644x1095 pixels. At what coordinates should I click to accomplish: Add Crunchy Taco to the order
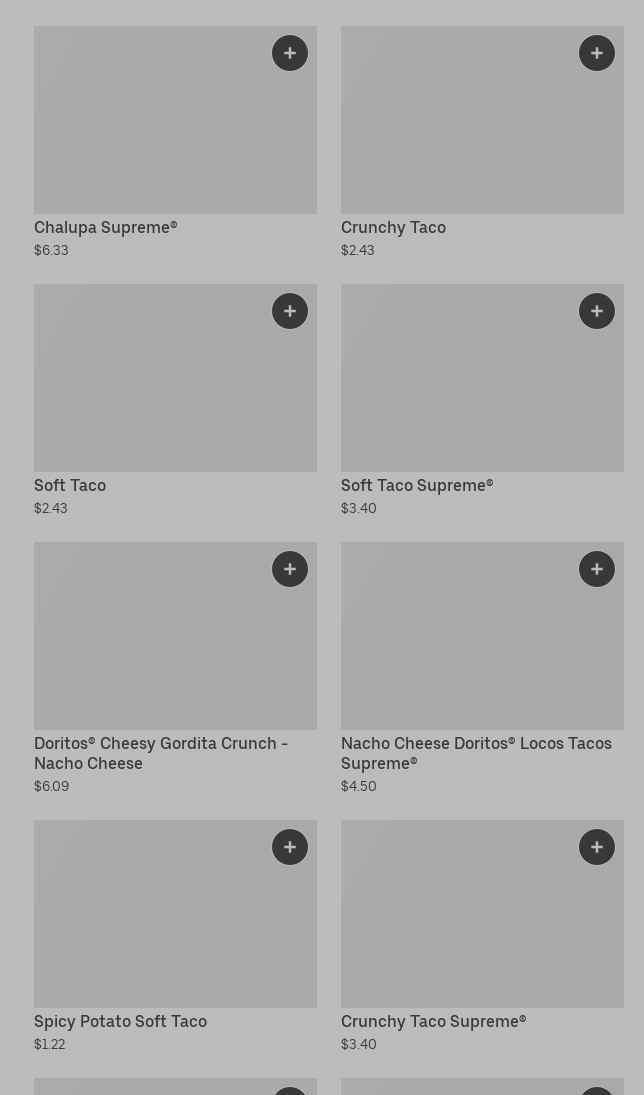pyautogui.click(x=597, y=53)
